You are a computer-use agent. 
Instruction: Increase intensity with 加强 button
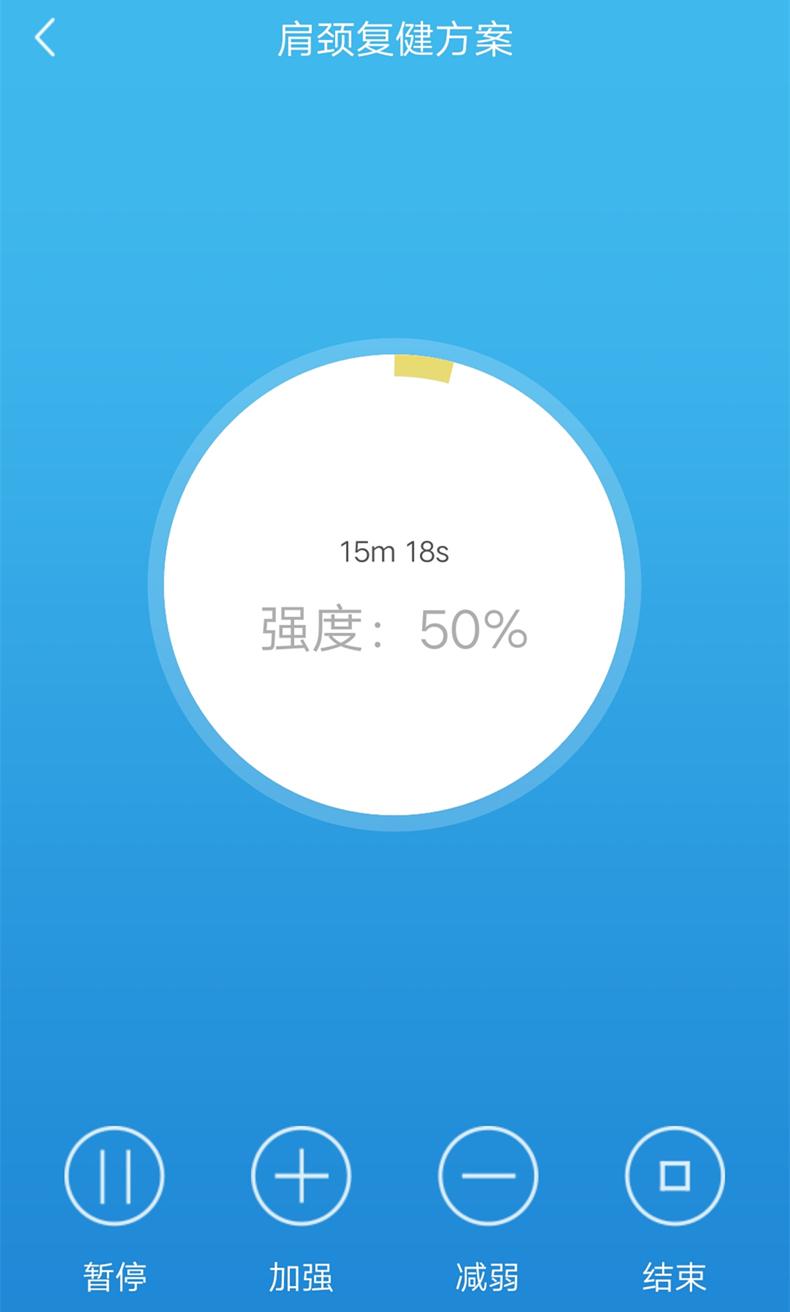click(x=301, y=1176)
